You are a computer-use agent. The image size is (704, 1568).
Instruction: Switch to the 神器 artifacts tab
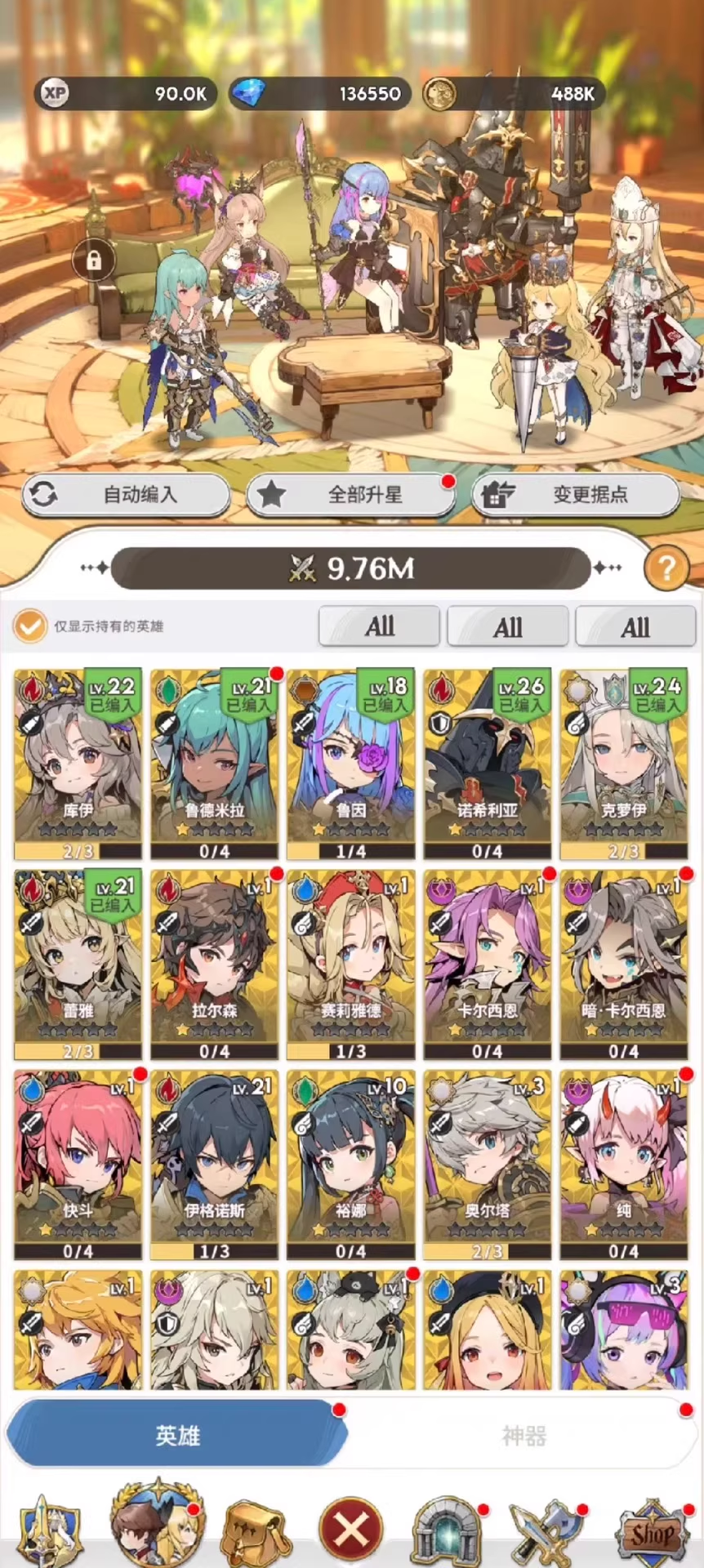pyautogui.click(x=524, y=1435)
